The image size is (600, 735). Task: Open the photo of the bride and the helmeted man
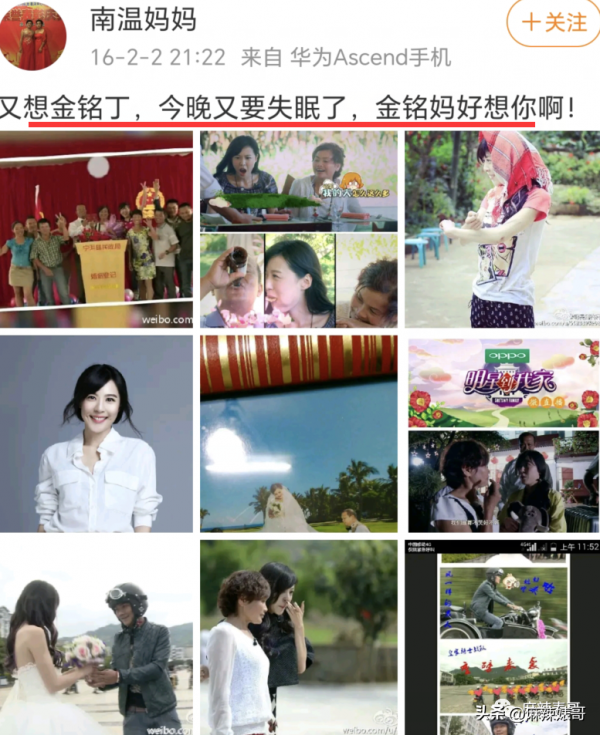point(96,637)
